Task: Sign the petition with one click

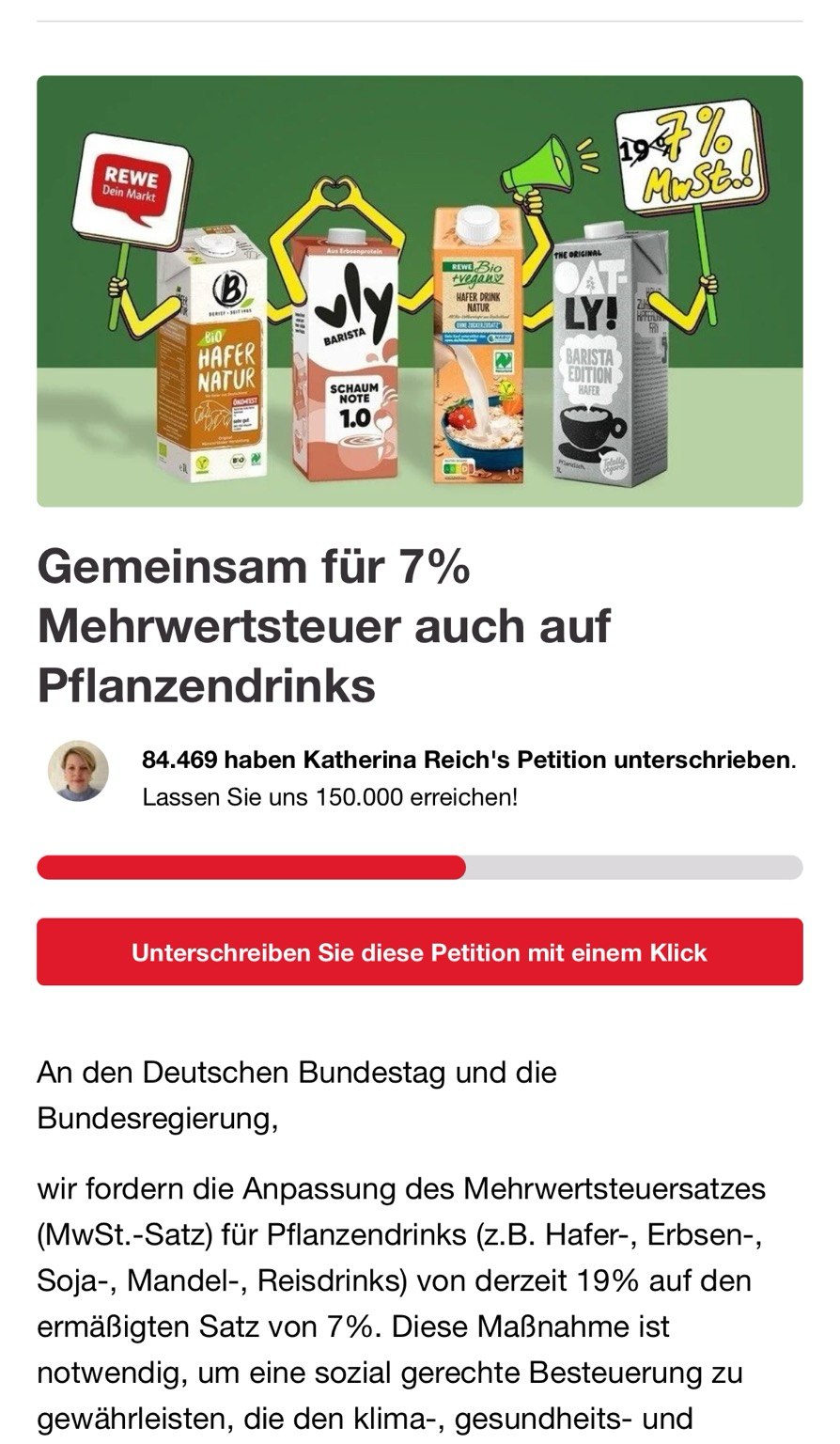Action: (x=419, y=952)
